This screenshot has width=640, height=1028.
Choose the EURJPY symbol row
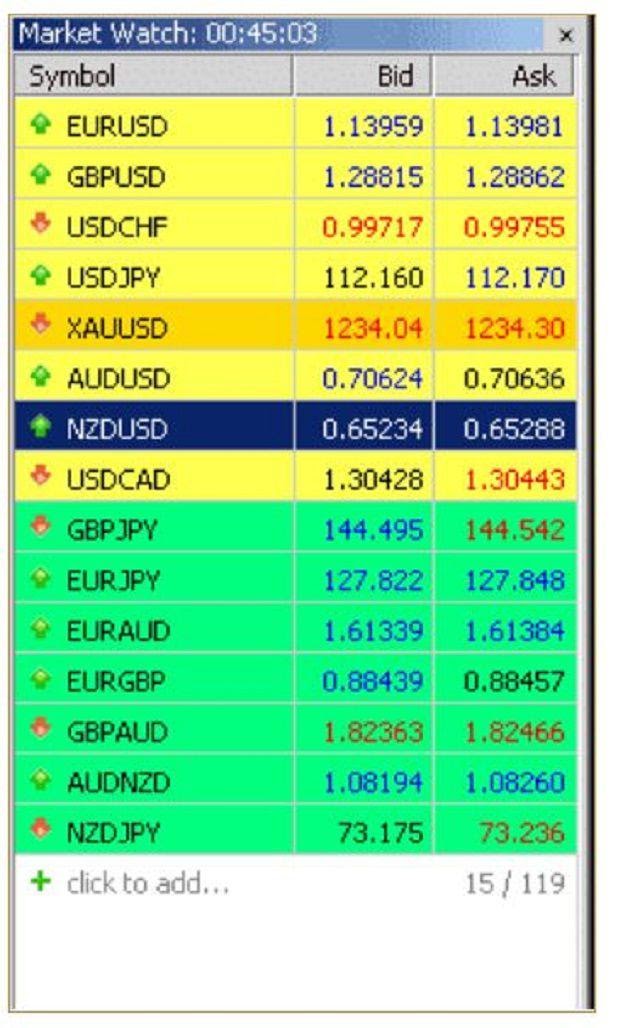click(113, 580)
